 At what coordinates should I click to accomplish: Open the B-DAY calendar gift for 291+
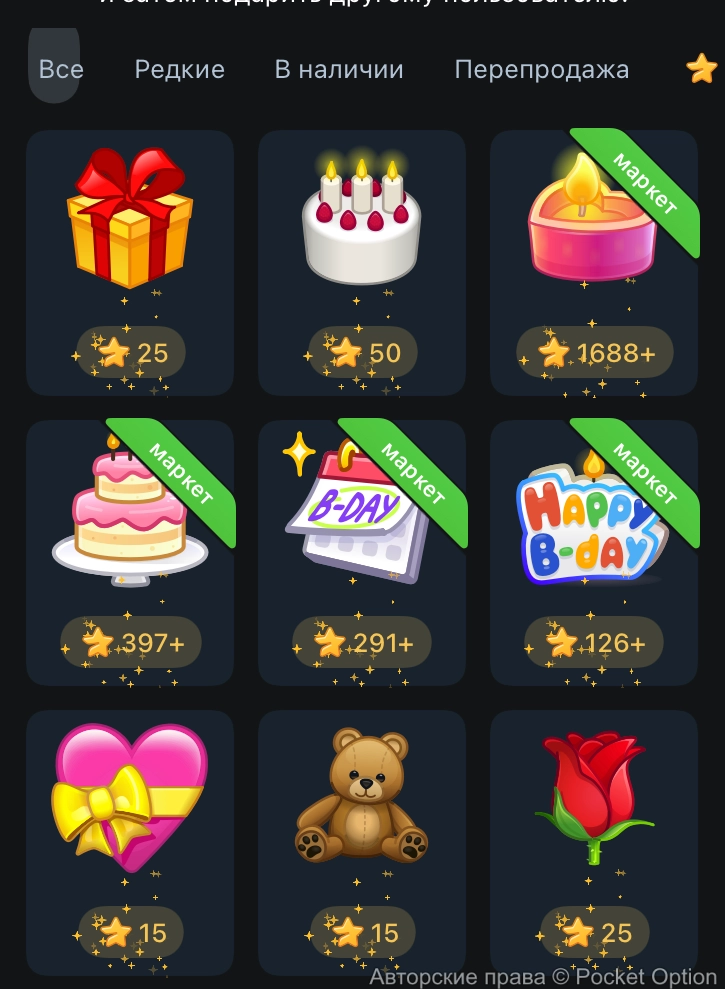(362, 552)
